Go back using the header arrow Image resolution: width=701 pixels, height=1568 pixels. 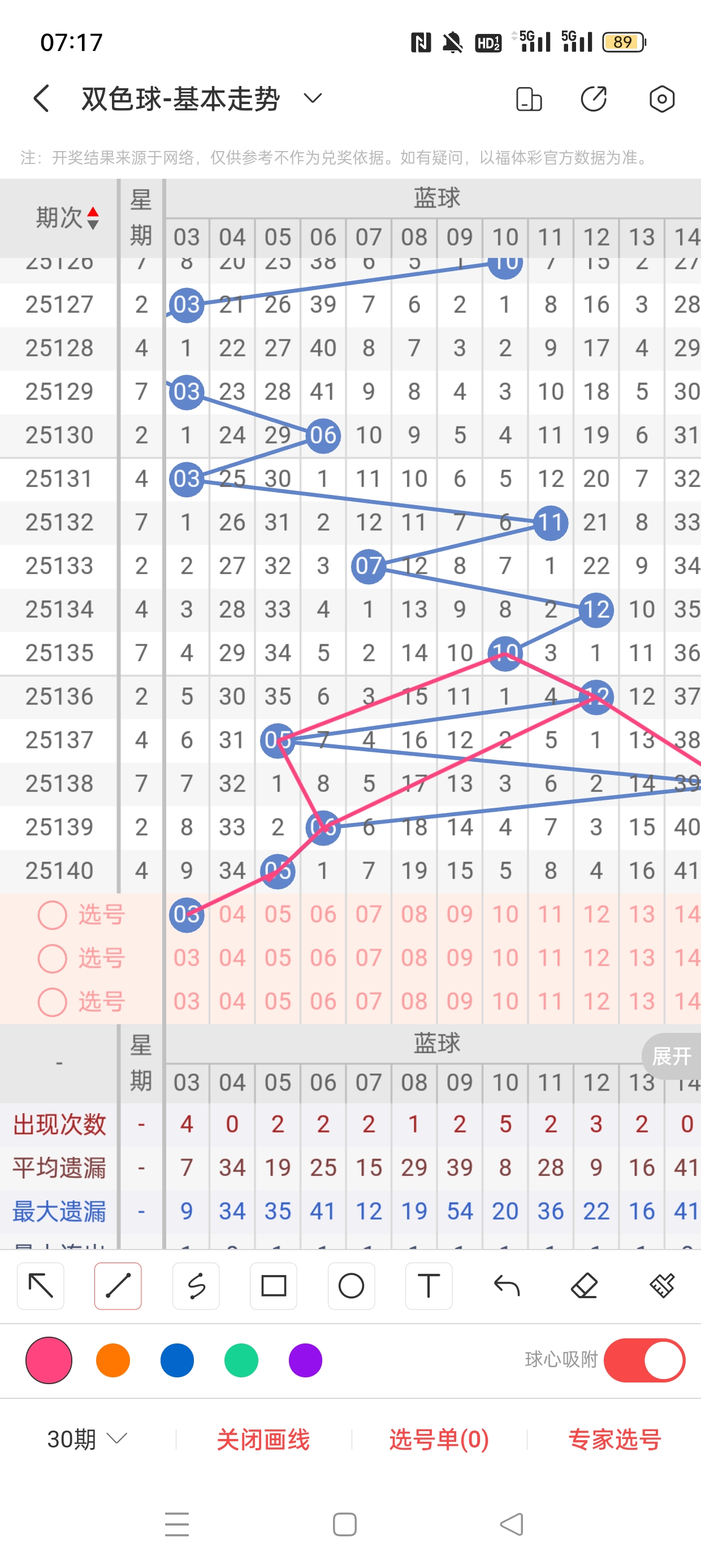click(41, 98)
